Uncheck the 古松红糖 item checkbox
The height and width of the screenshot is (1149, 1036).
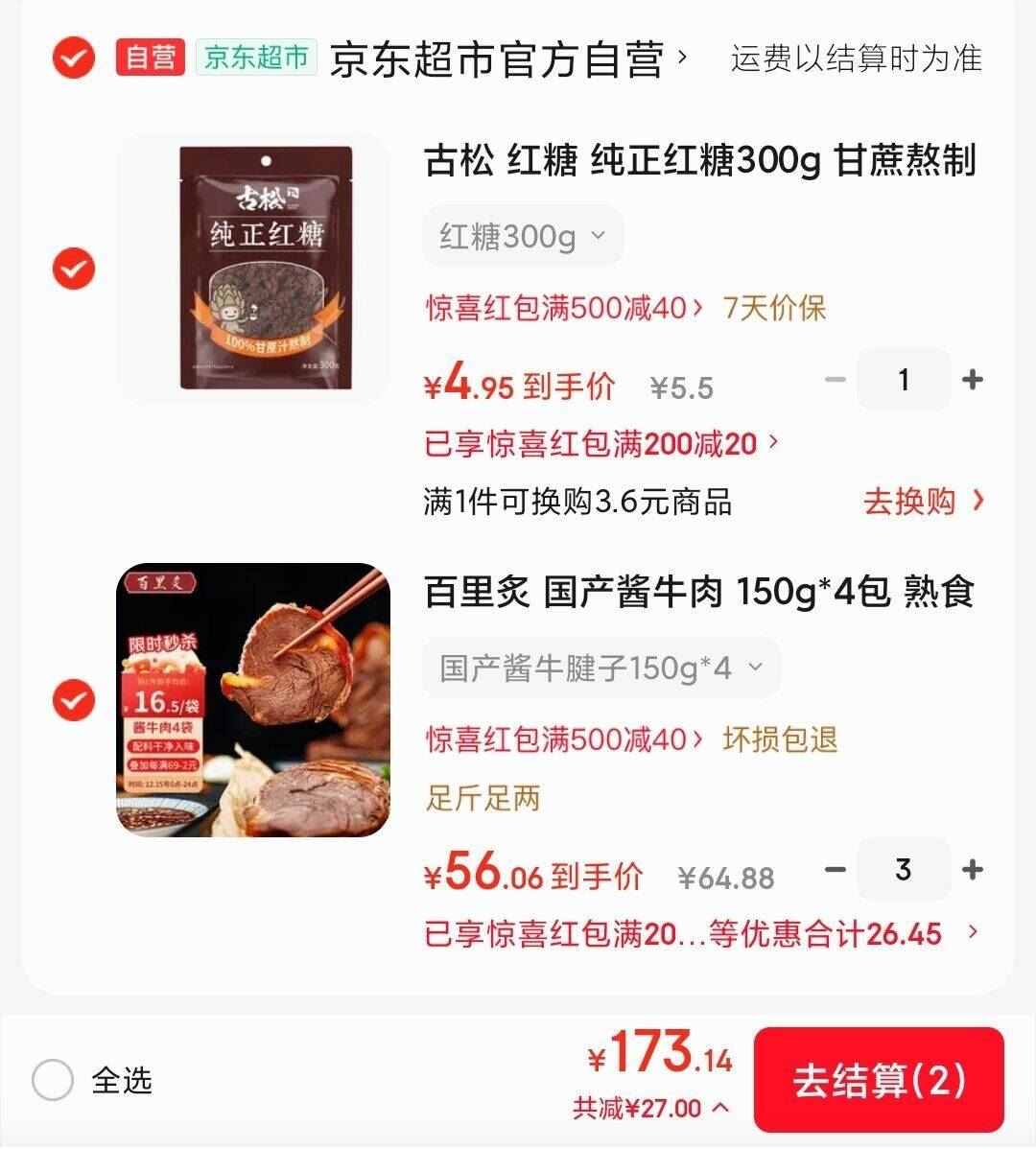click(x=73, y=270)
